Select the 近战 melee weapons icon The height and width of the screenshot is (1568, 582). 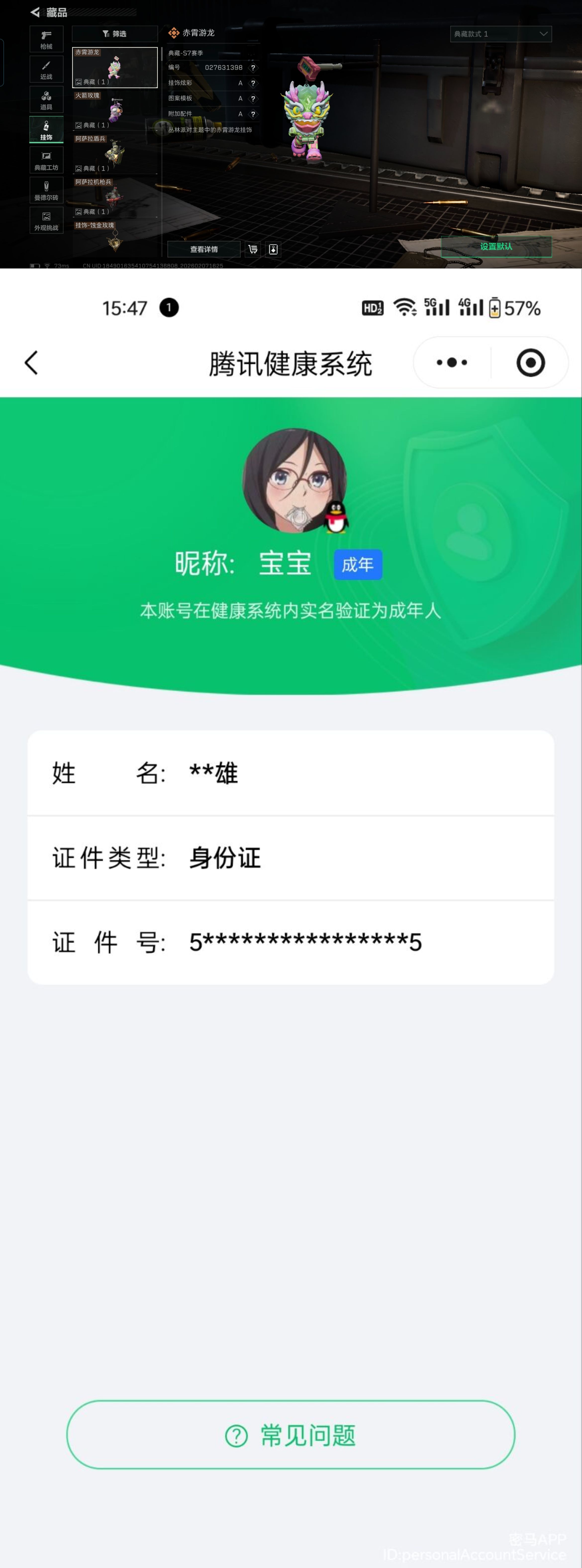[x=46, y=69]
